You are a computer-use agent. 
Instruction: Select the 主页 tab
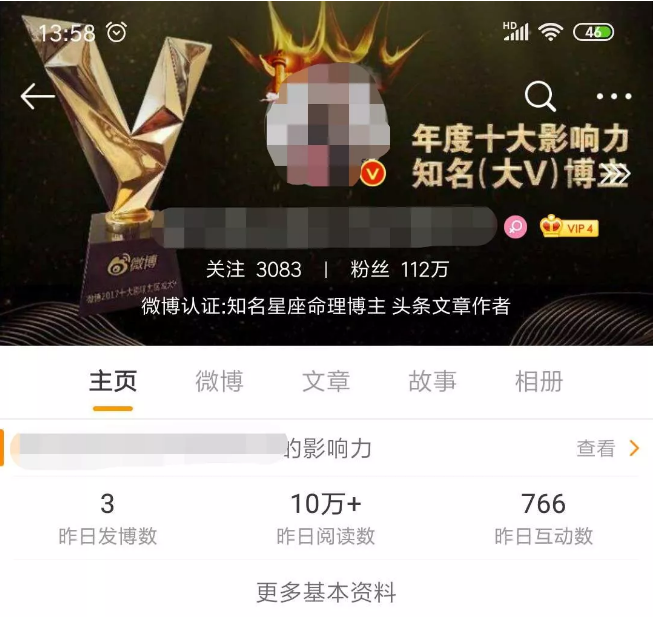[x=113, y=381]
